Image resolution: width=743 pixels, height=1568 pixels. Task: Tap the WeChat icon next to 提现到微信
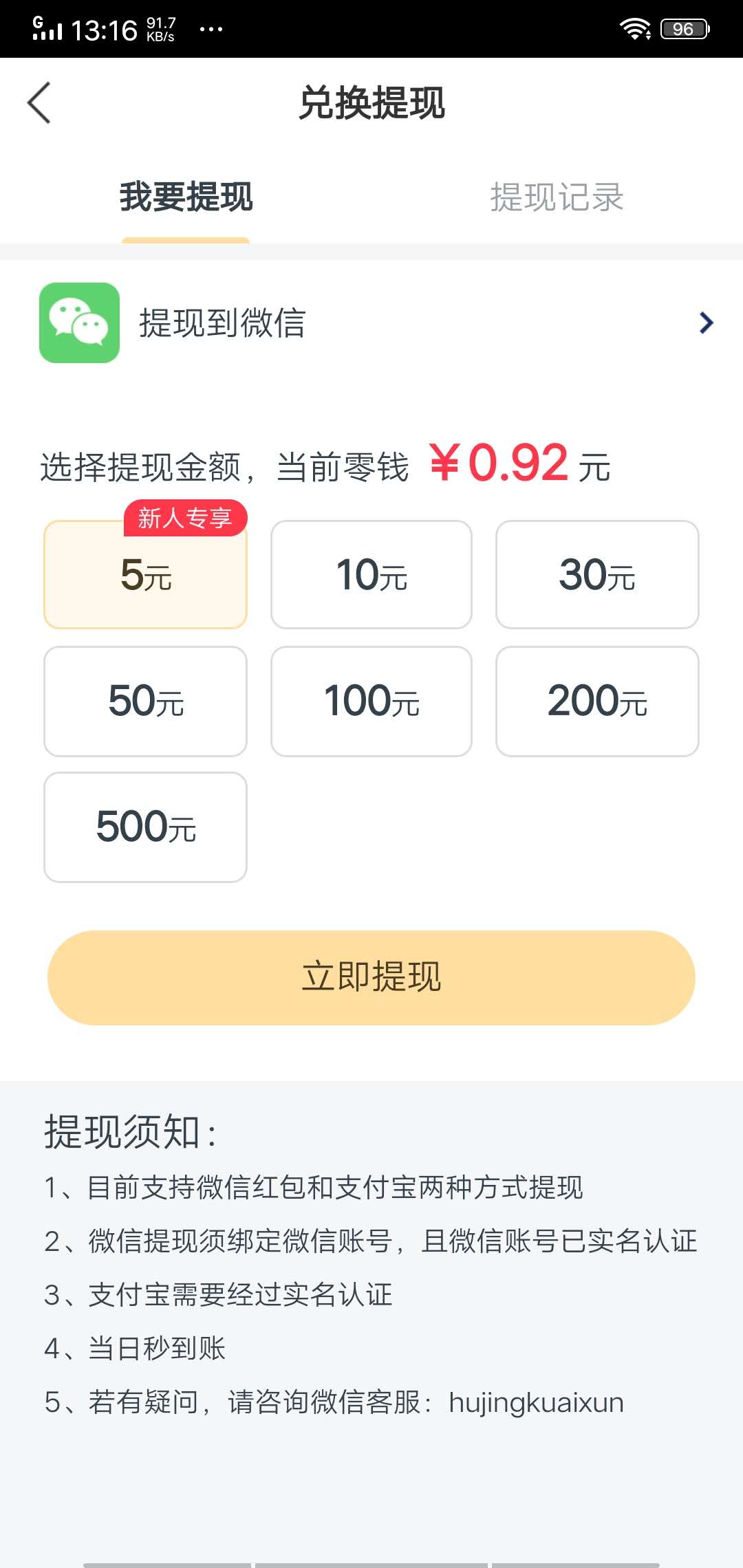(78, 323)
